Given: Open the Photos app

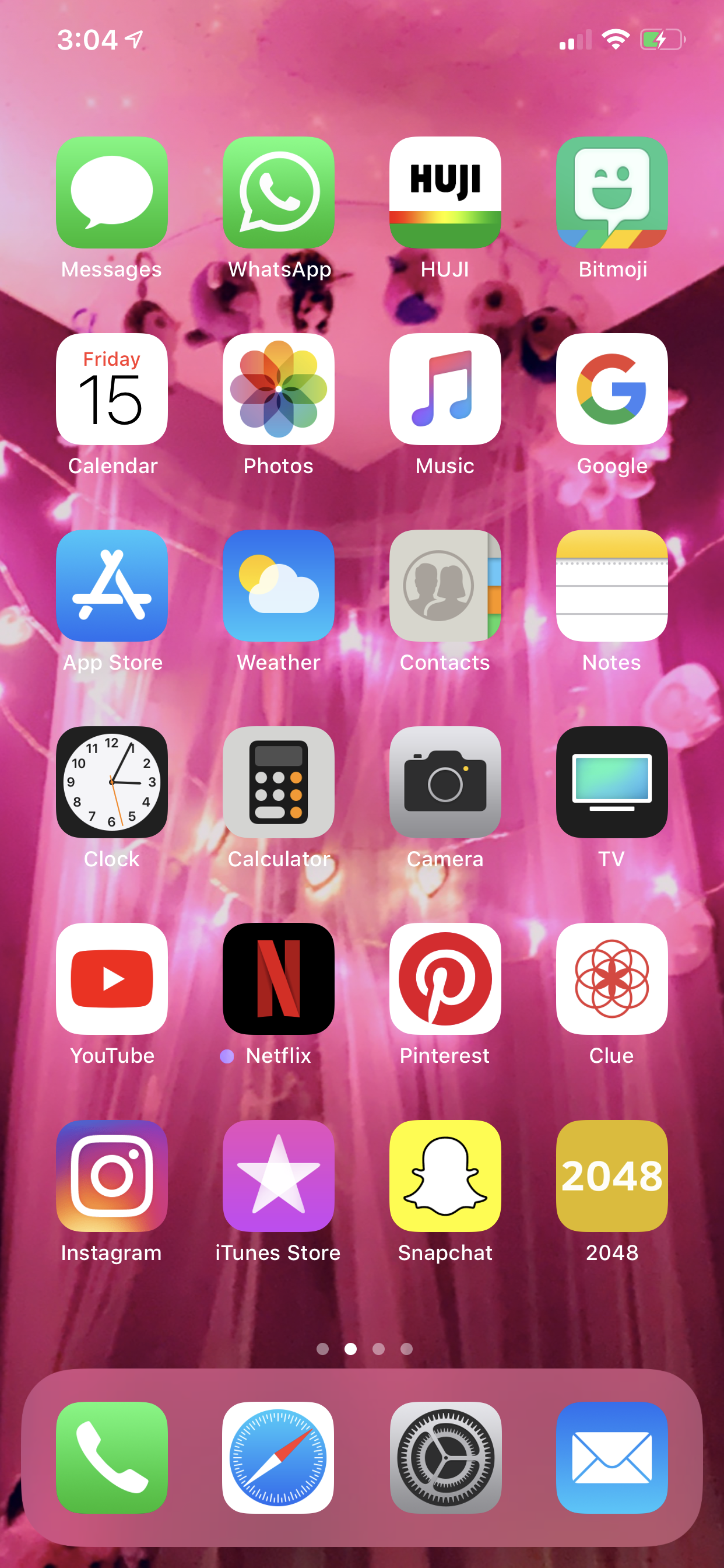Looking at the screenshot, I should tap(278, 389).
